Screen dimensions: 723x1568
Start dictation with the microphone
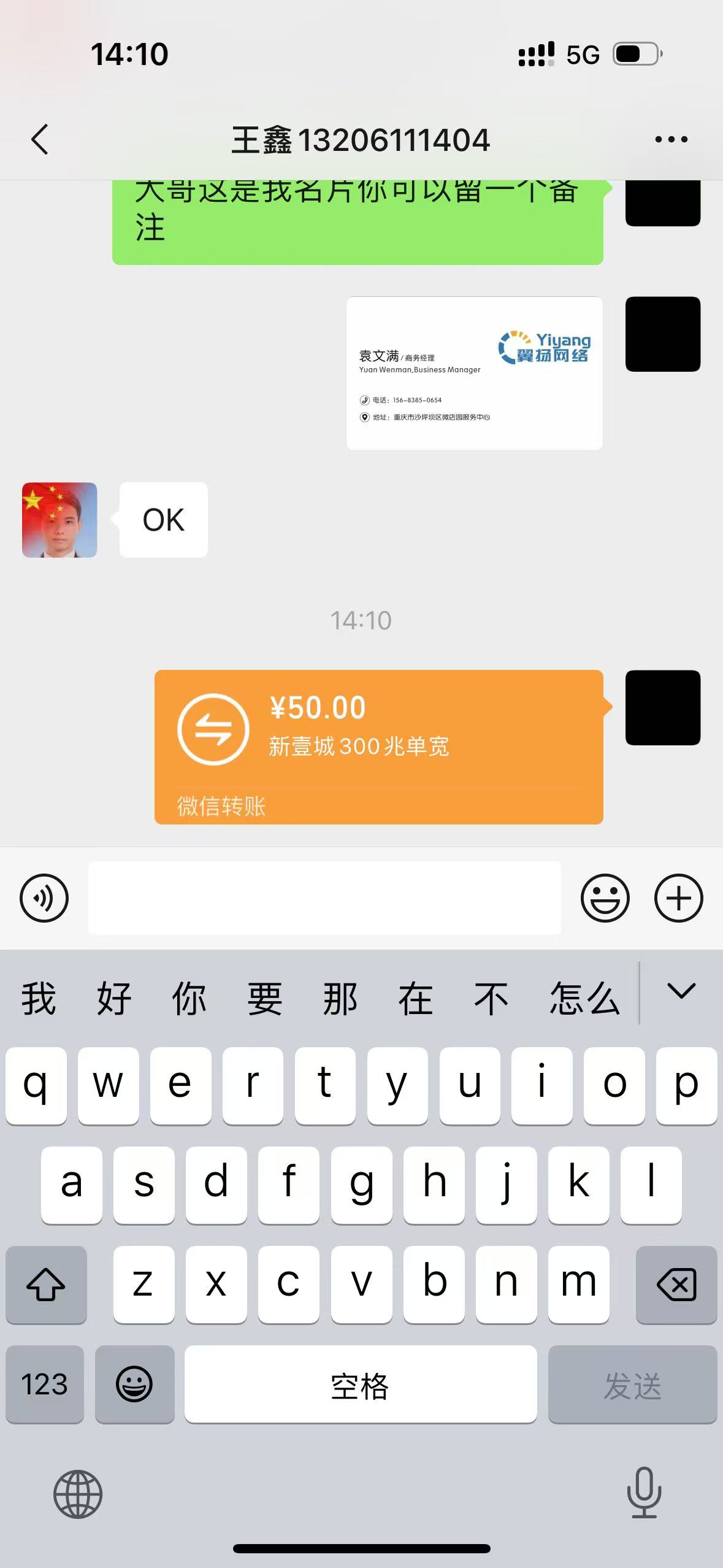[644, 1493]
